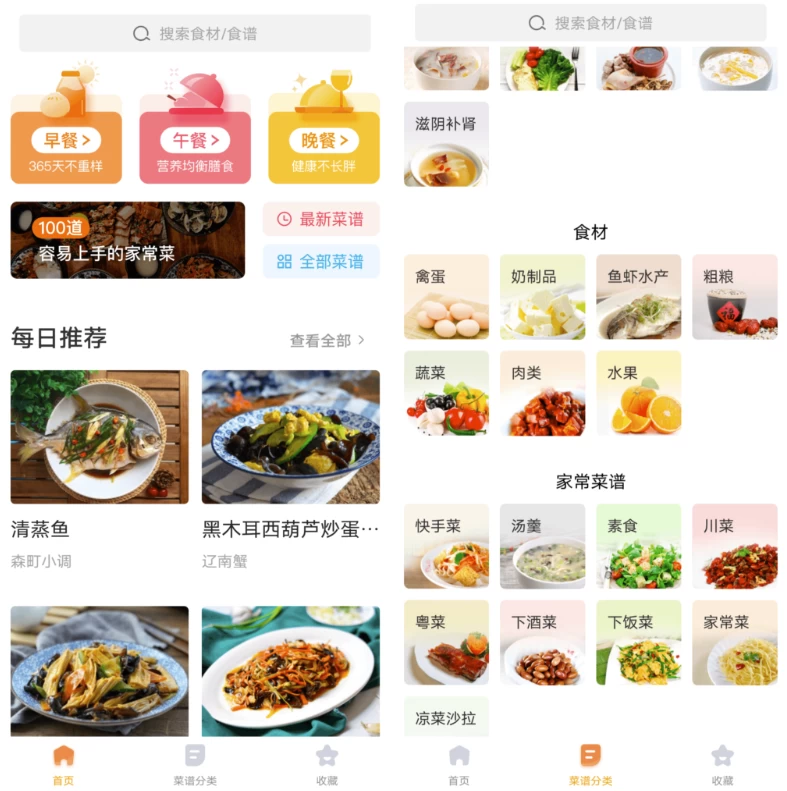Screen dimensions: 787x791
Task: Select the 鱼虾水产 ingredient category
Action: click(x=638, y=298)
